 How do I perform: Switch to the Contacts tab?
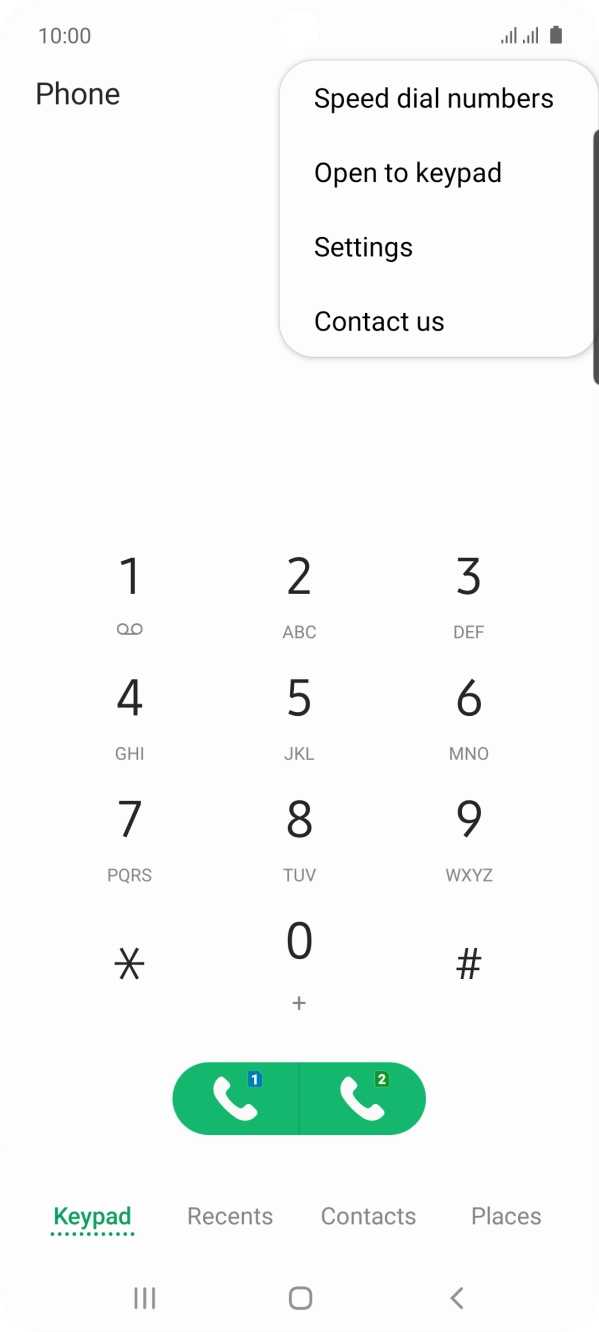[368, 1216]
